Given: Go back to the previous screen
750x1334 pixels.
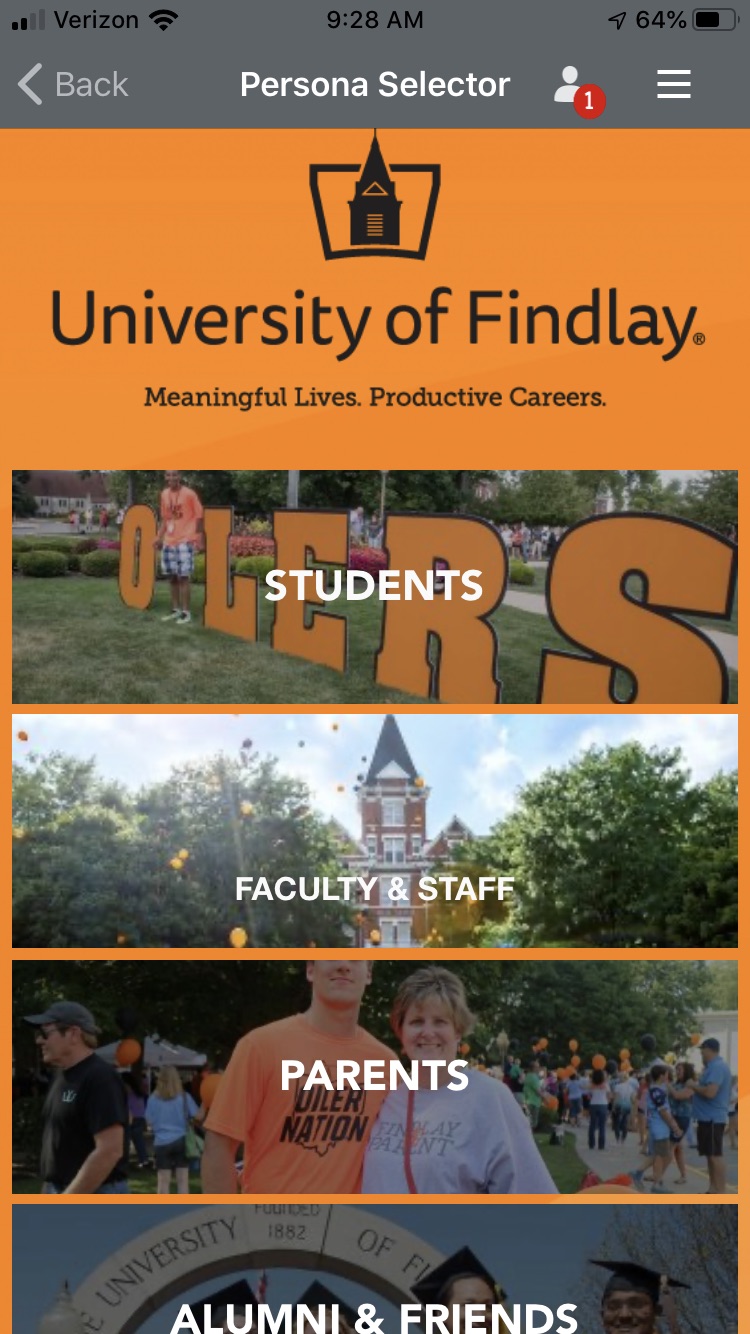Looking at the screenshot, I should pyautogui.click(x=72, y=85).
